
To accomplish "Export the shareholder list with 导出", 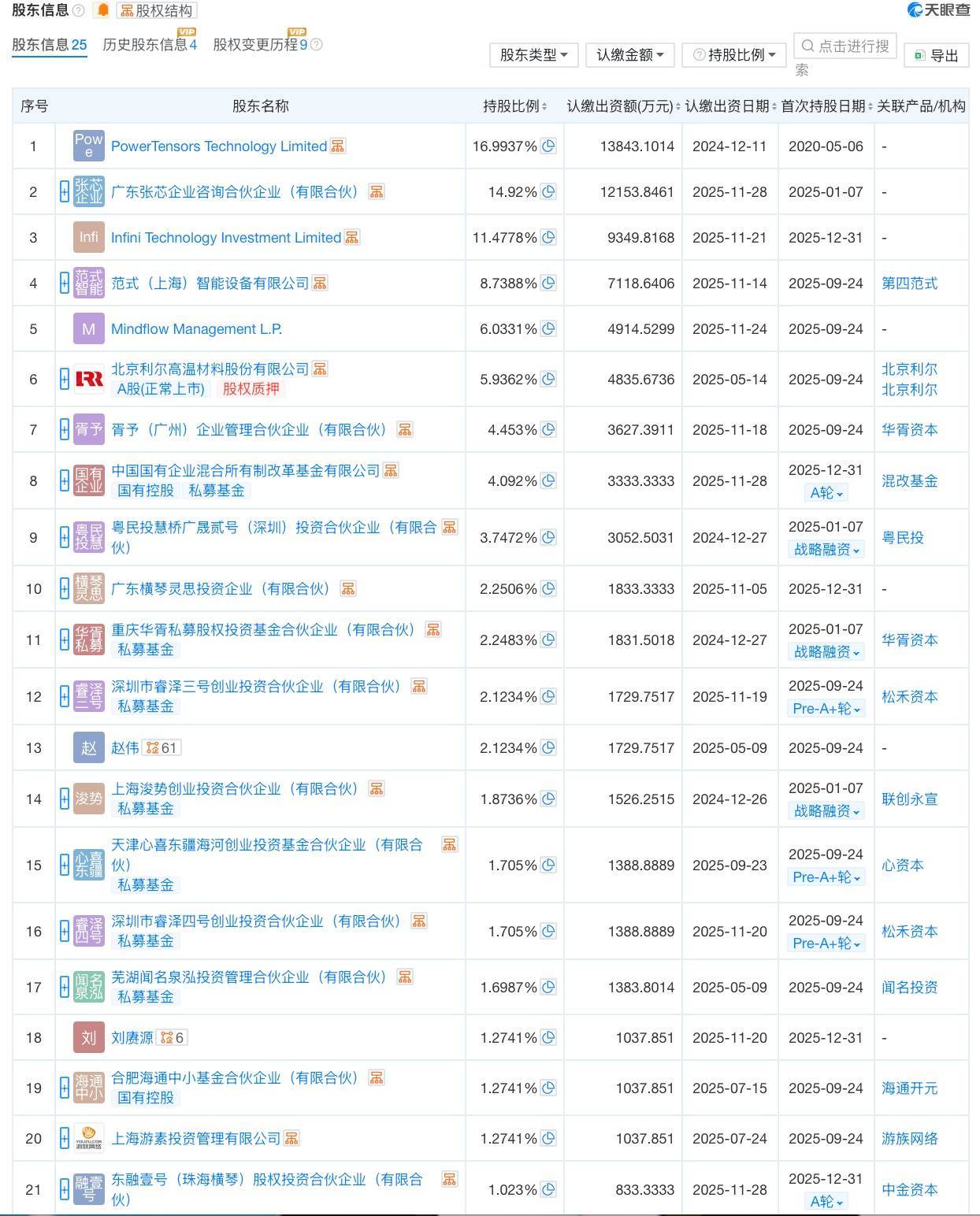I will point(937,55).
